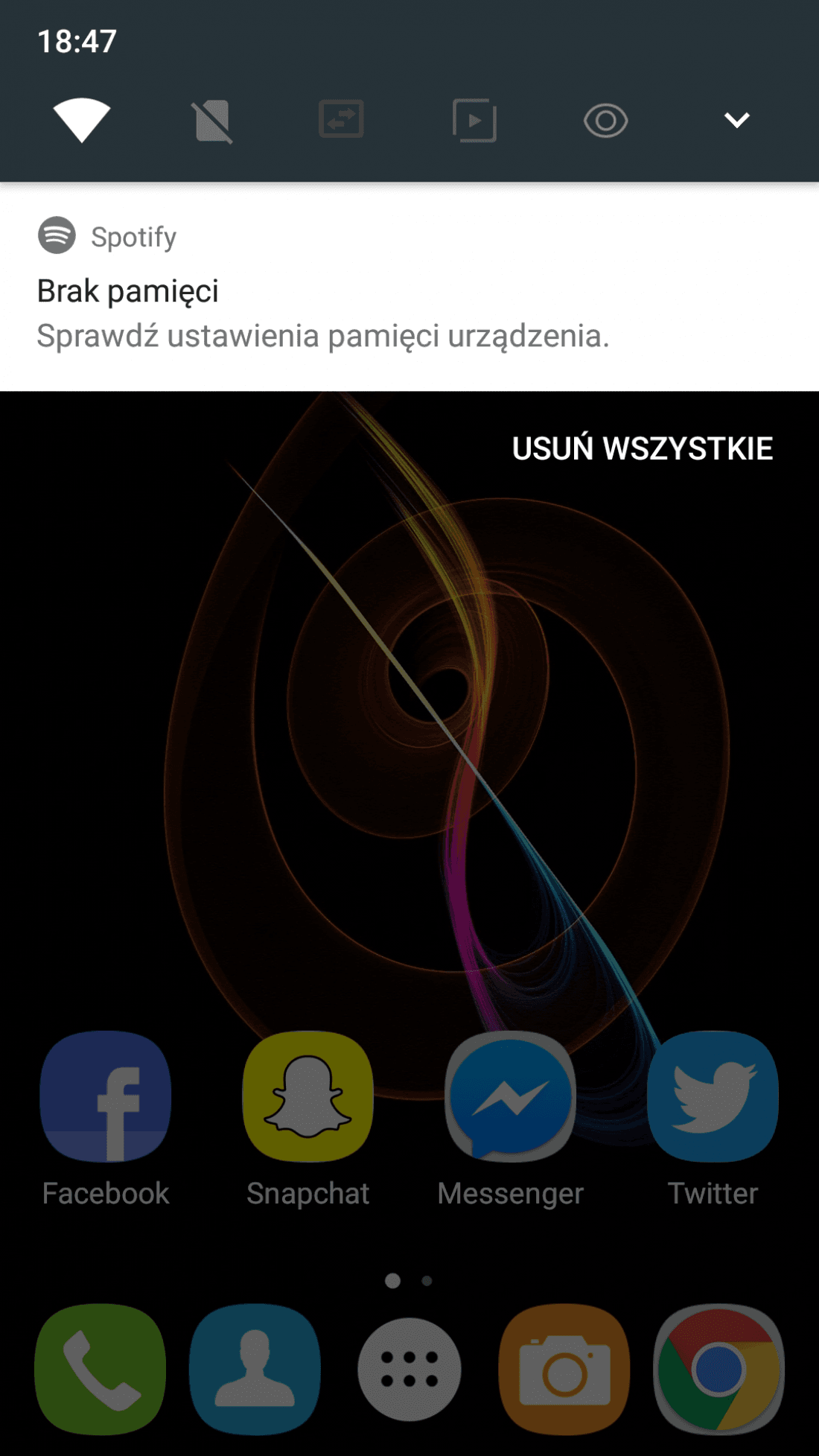
Task: Toggle the data switch quick tile
Action: click(341, 119)
